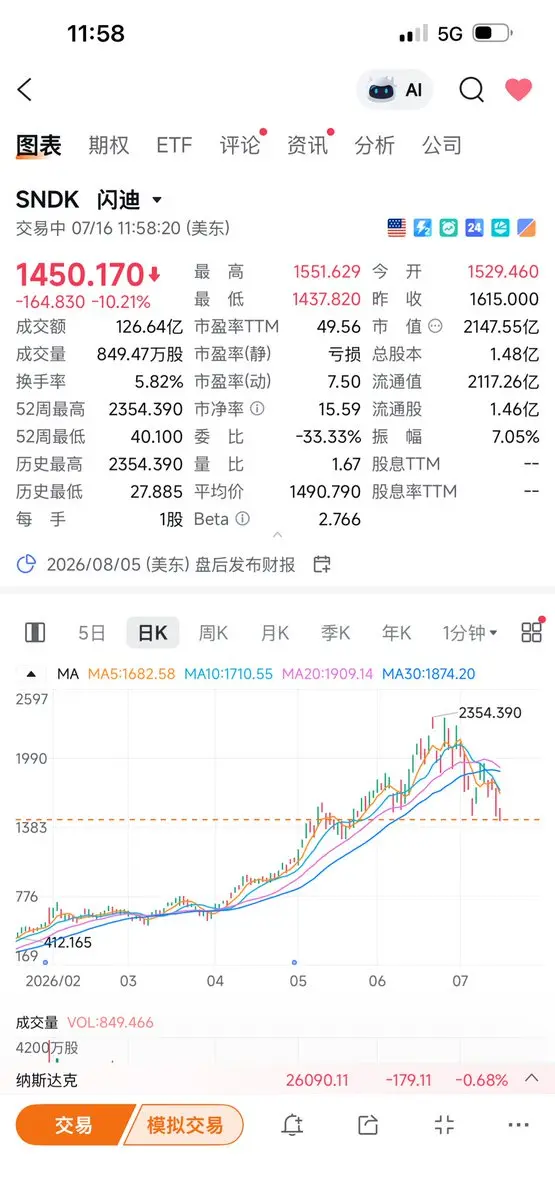The image size is (555, 1200).
Task: Select the 5日 chart period
Action: 92,632
